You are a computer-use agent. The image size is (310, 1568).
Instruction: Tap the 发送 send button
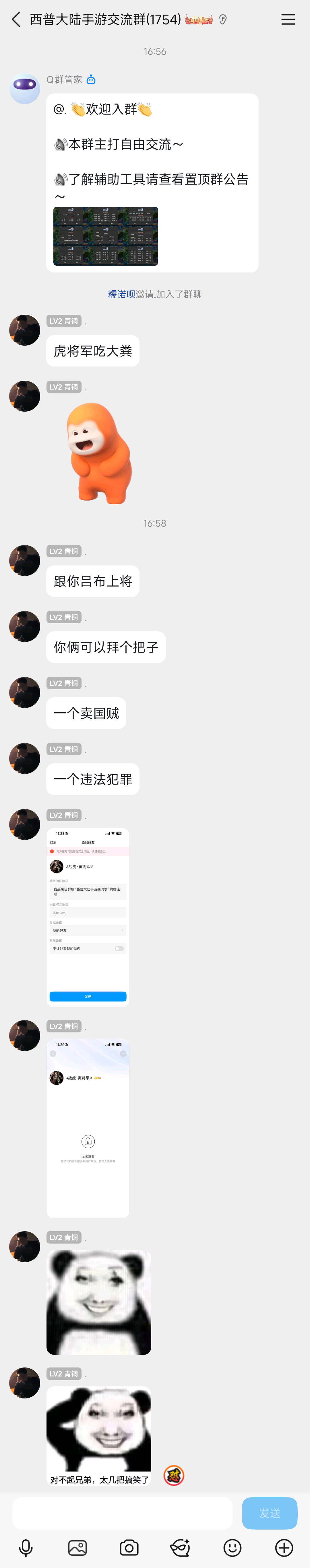(269, 1513)
